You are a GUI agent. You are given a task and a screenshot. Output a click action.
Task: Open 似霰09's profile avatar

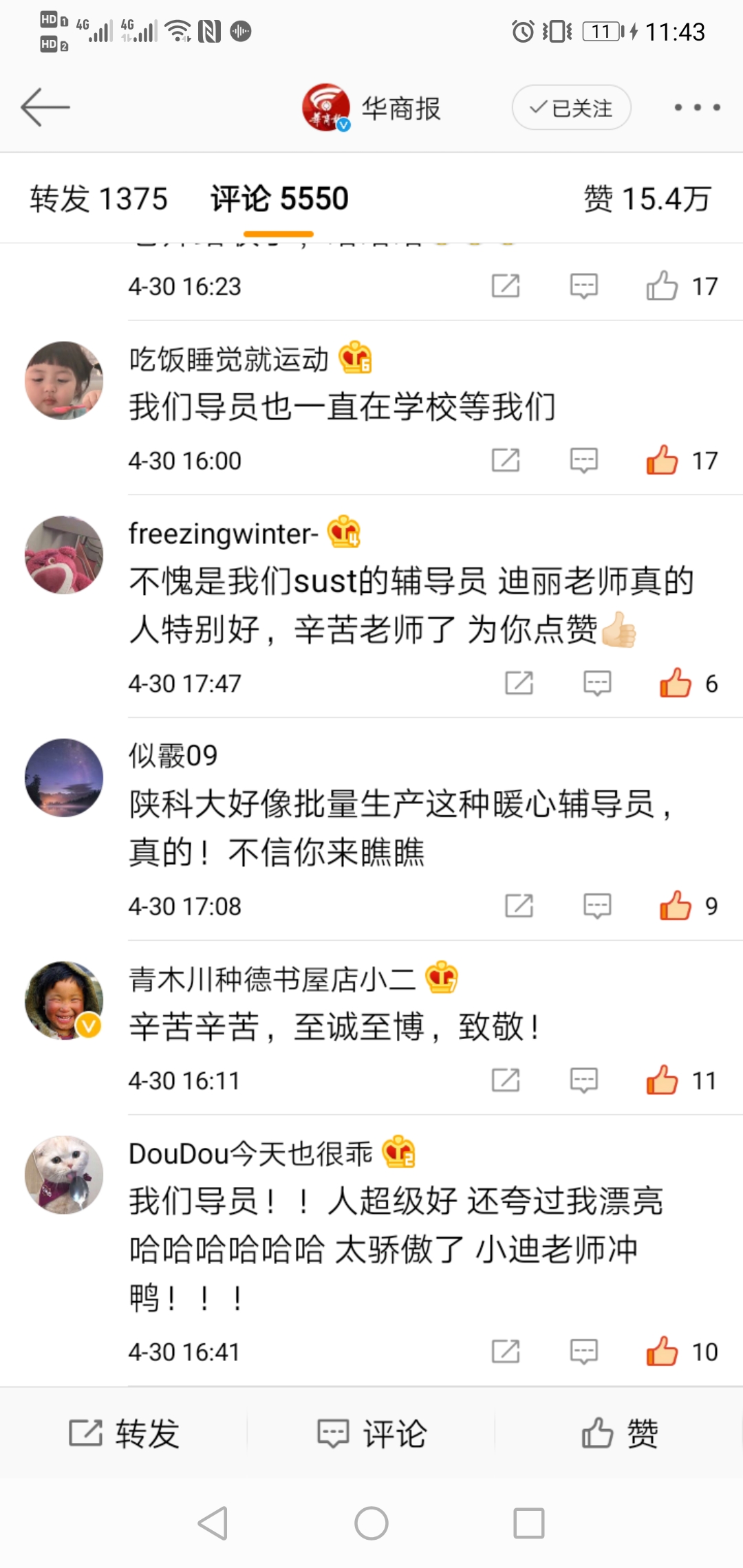tap(64, 778)
